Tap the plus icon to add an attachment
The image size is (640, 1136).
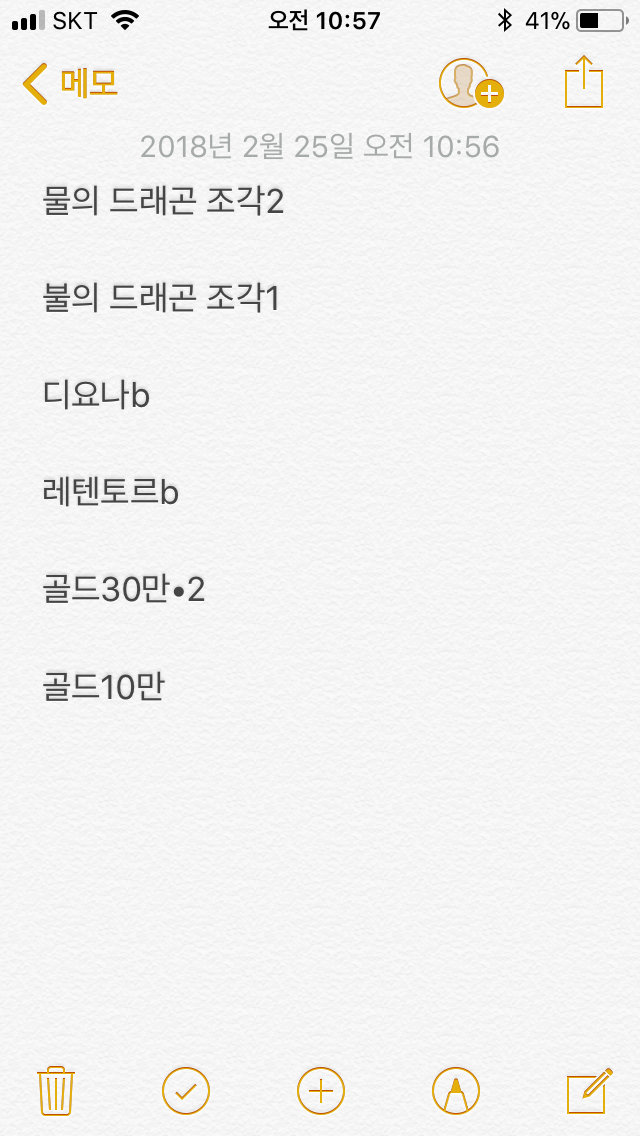pyautogui.click(x=320, y=1089)
